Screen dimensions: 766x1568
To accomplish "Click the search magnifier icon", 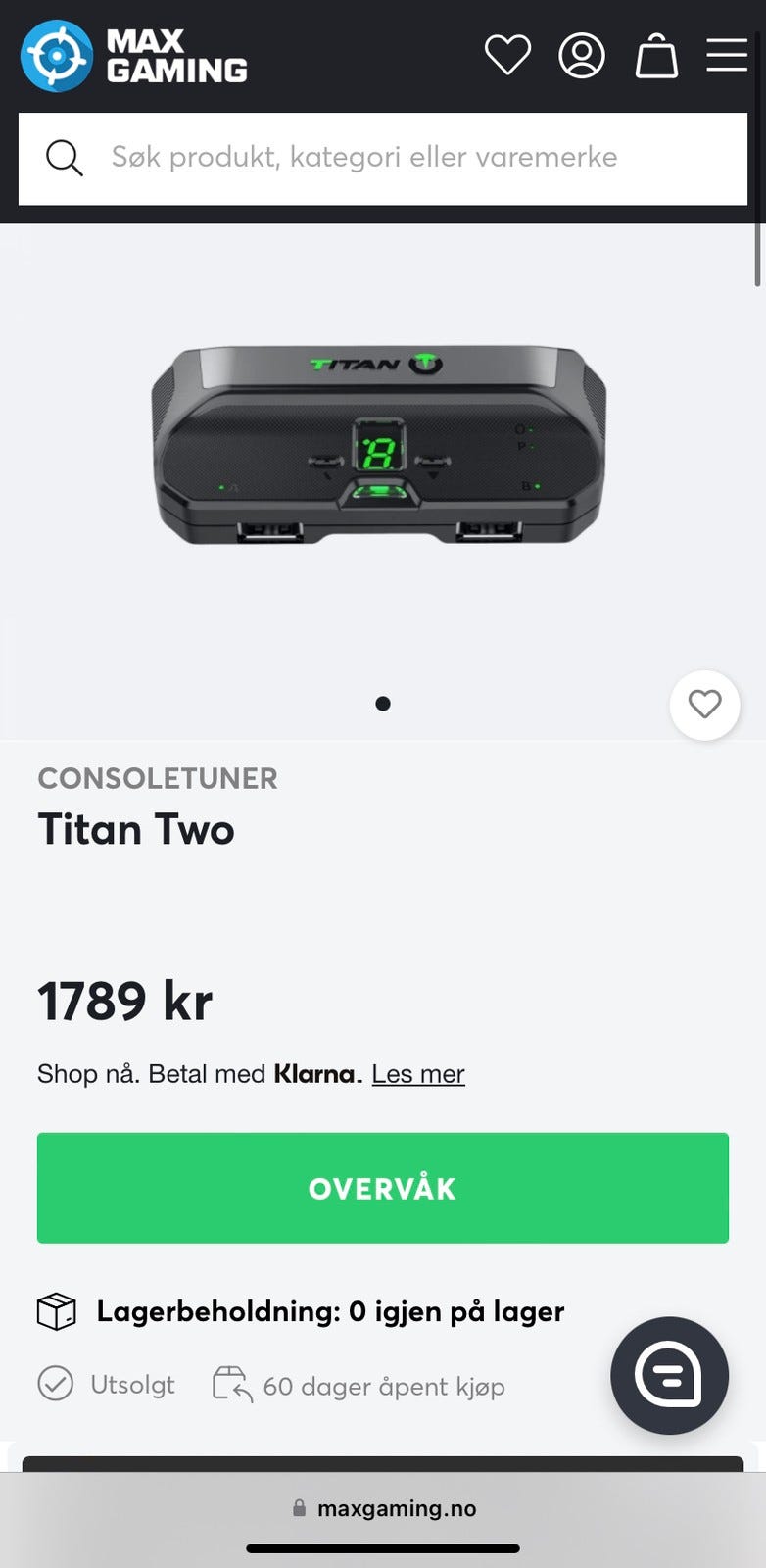I will pyautogui.click(x=64, y=157).
